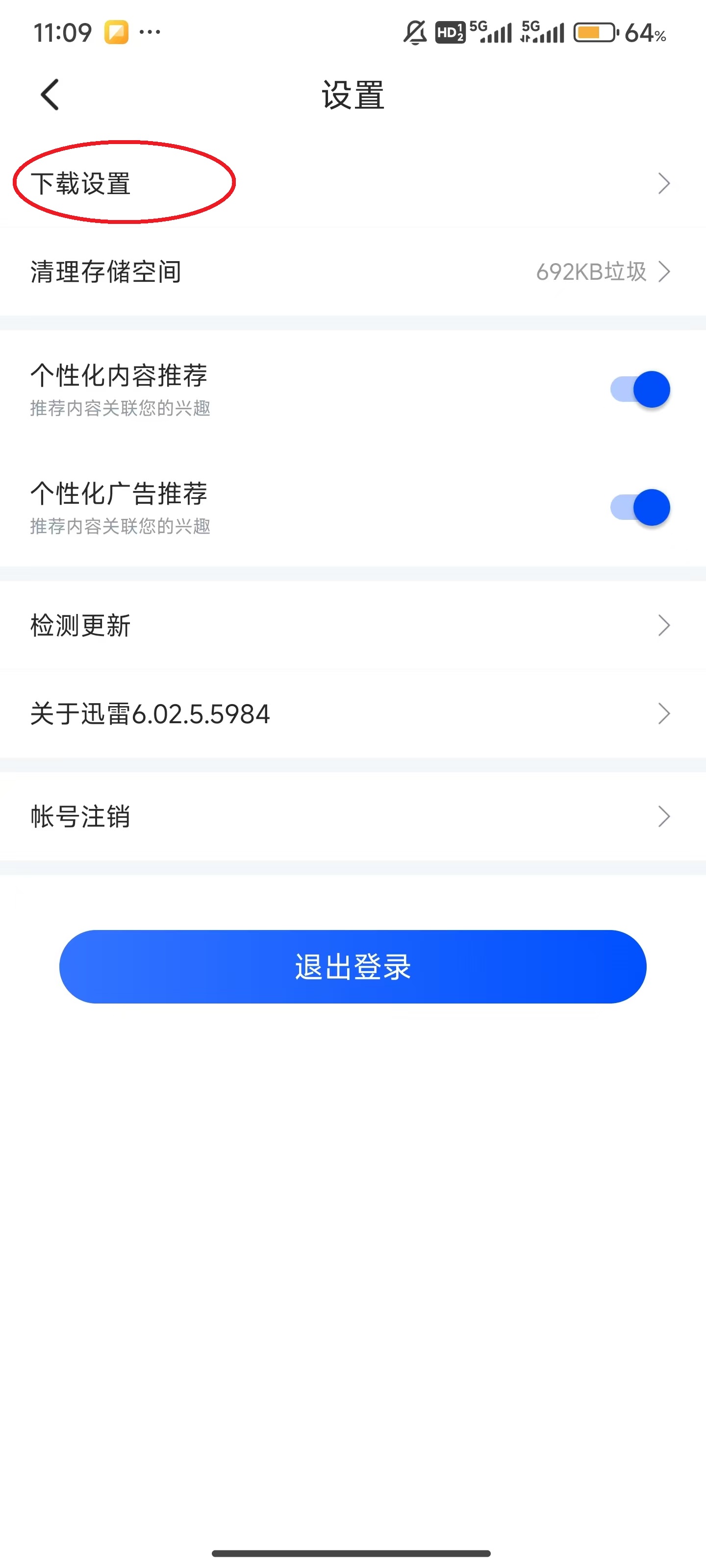Disable the 个性化内容推荐 switch
The height and width of the screenshot is (1568, 706).
(640, 389)
